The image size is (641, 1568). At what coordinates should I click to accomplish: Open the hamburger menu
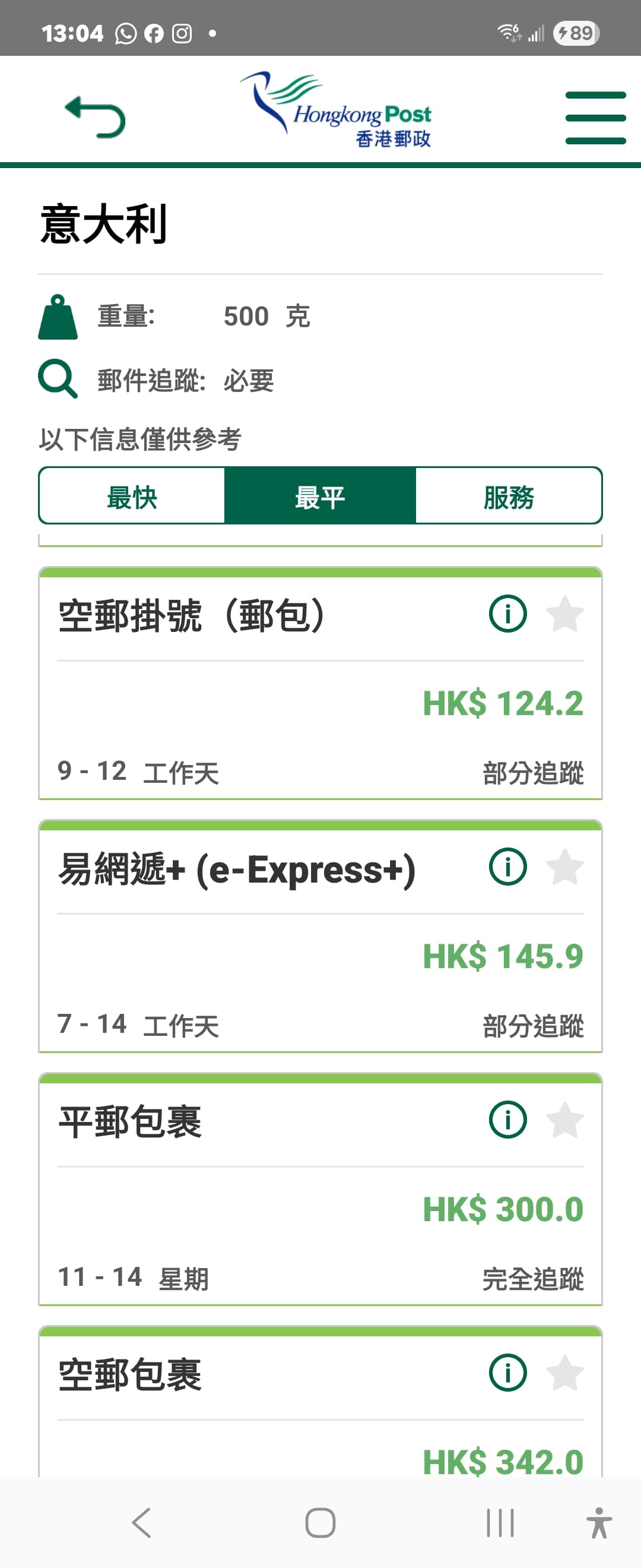click(x=595, y=118)
